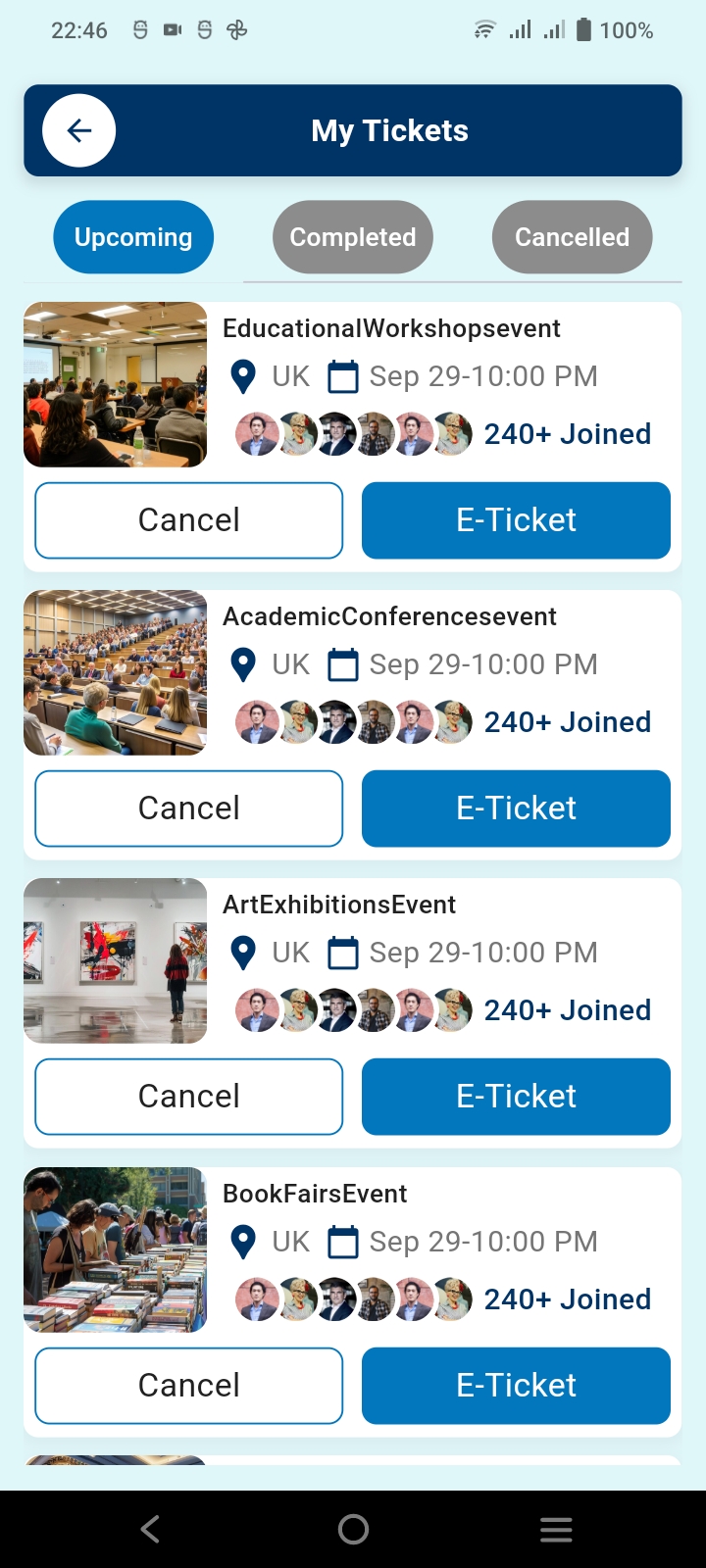Switch to the Upcoming tab
The image size is (706, 1568).
point(132,236)
